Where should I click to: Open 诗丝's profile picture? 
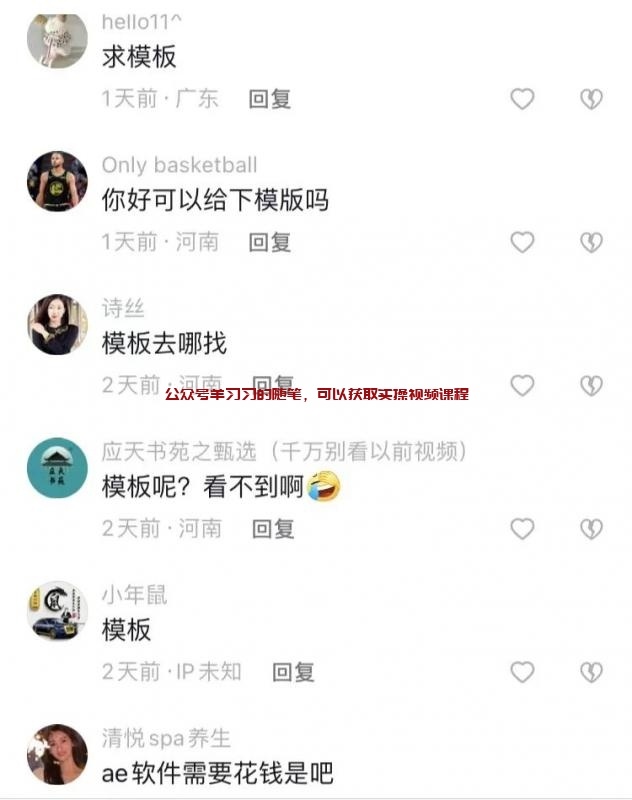[x=57, y=325]
